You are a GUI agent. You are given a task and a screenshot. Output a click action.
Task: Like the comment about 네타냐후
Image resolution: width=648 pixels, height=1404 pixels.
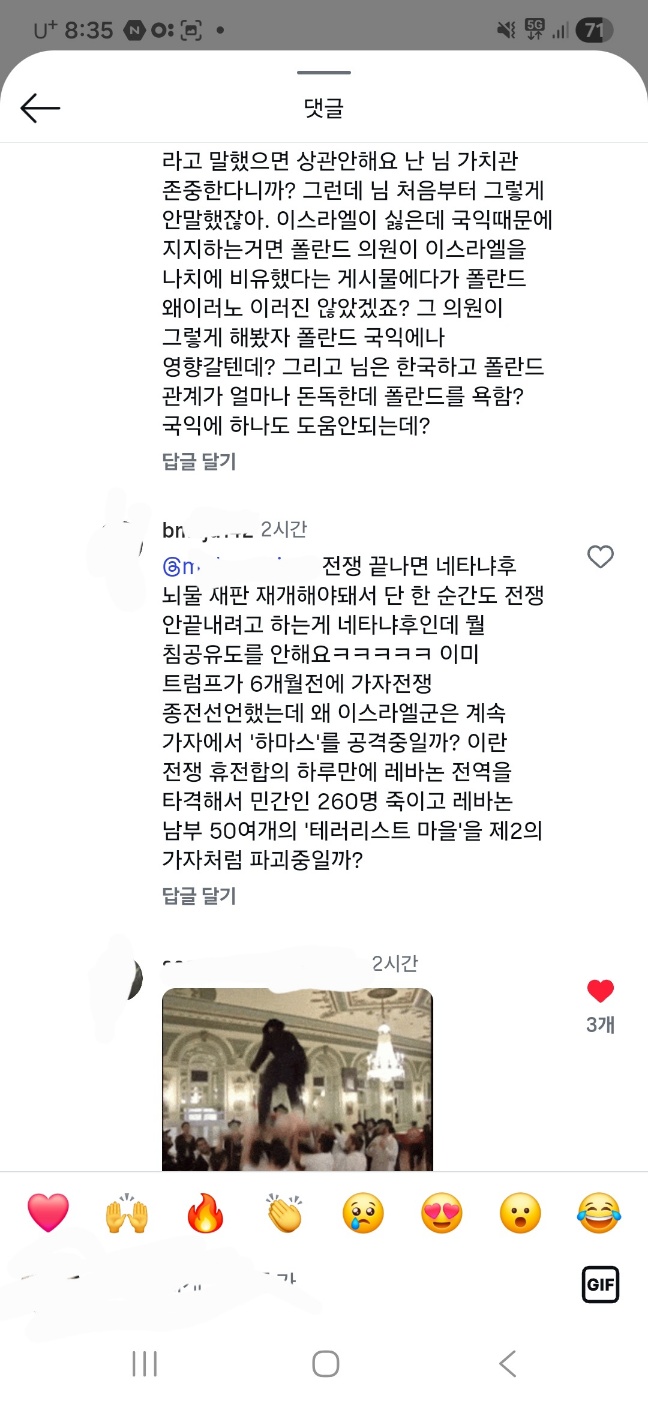click(600, 557)
